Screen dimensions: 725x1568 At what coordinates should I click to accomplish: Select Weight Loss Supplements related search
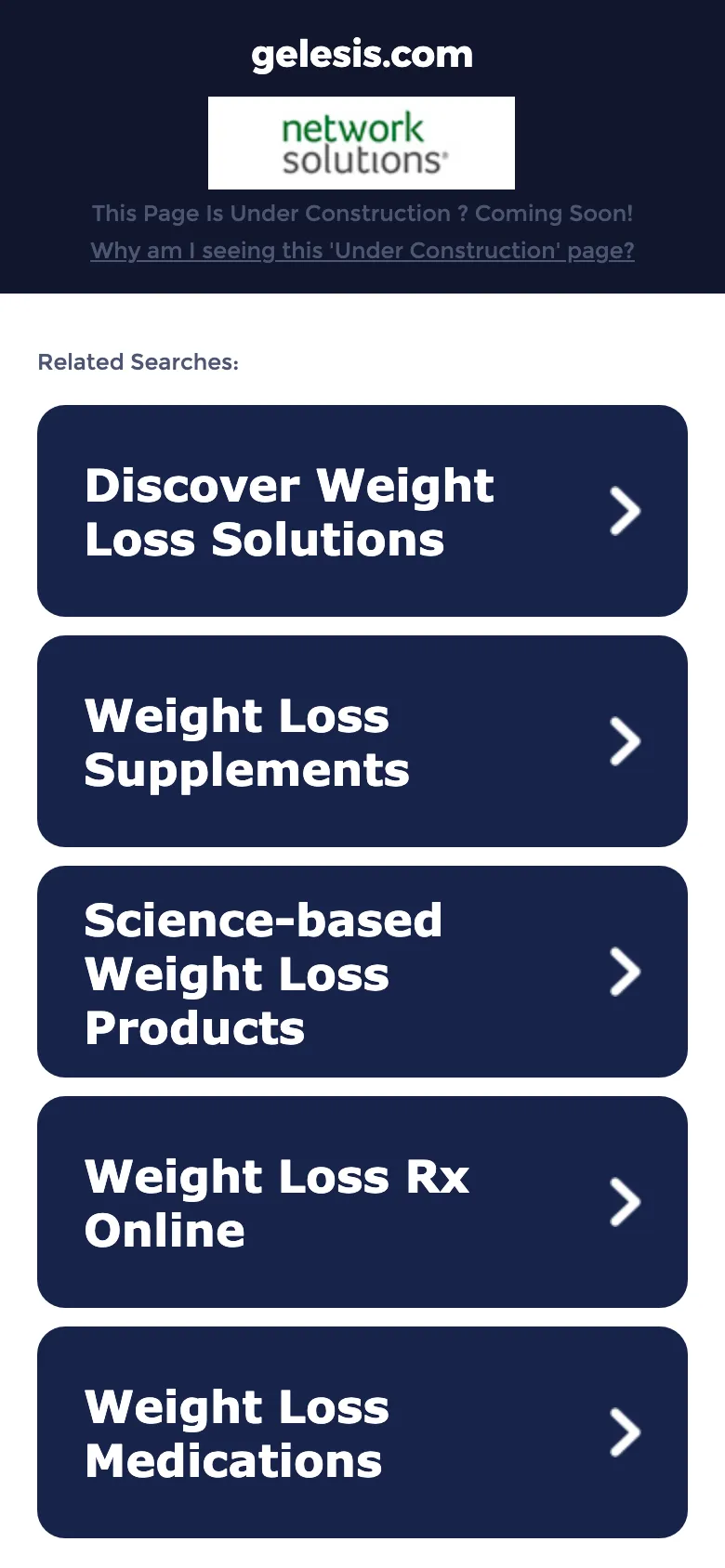362,741
